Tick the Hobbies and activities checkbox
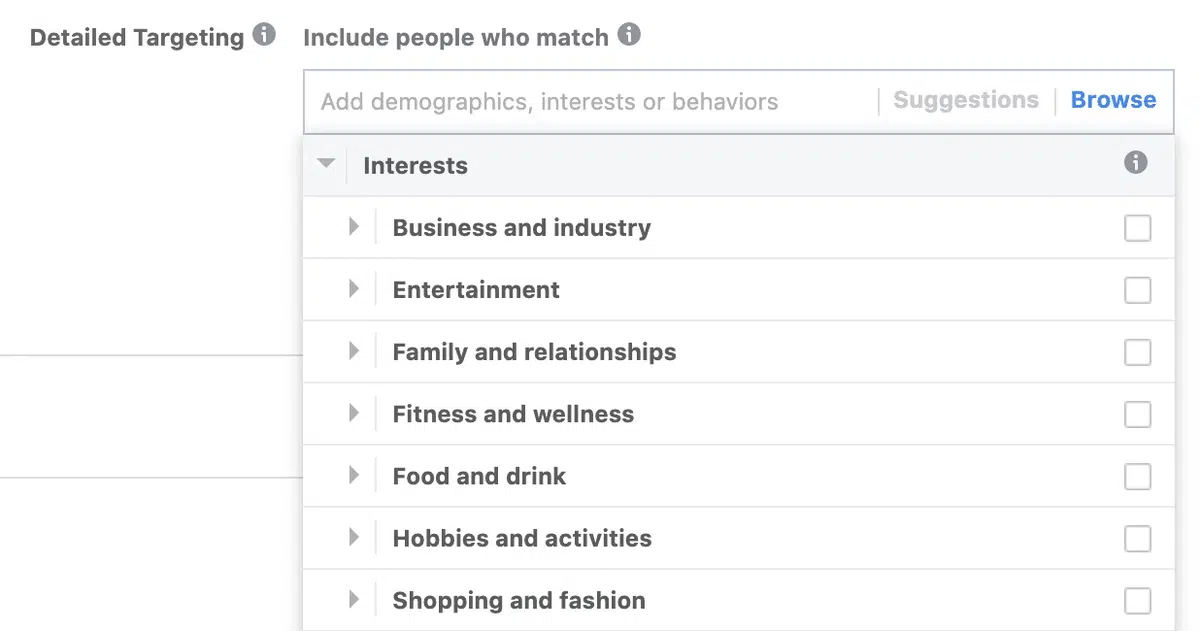Image resolution: width=1200 pixels, height=631 pixels. click(1137, 538)
